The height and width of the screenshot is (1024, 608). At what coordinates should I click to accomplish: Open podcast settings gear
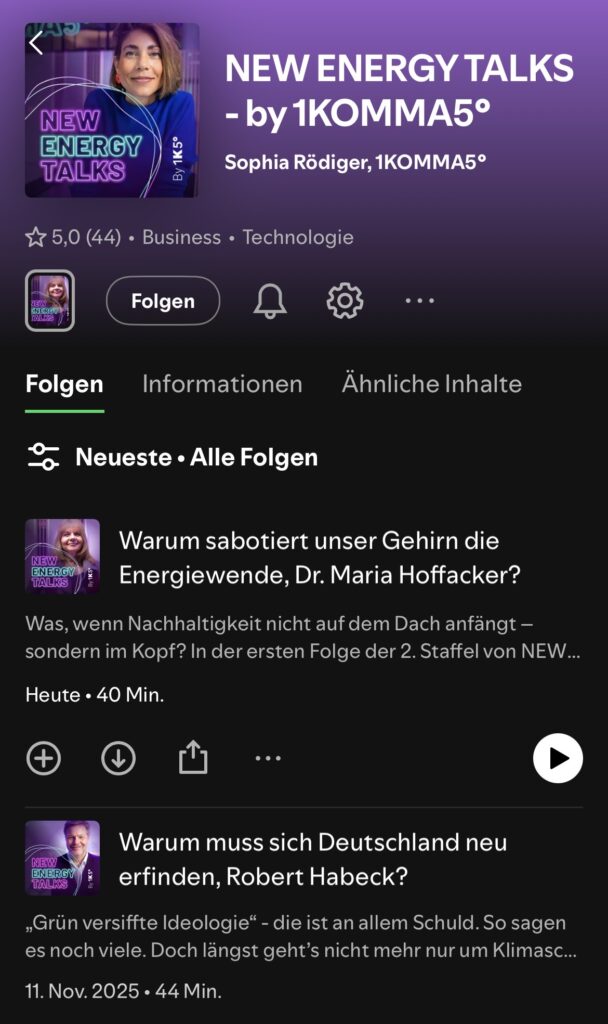(345, 301)
